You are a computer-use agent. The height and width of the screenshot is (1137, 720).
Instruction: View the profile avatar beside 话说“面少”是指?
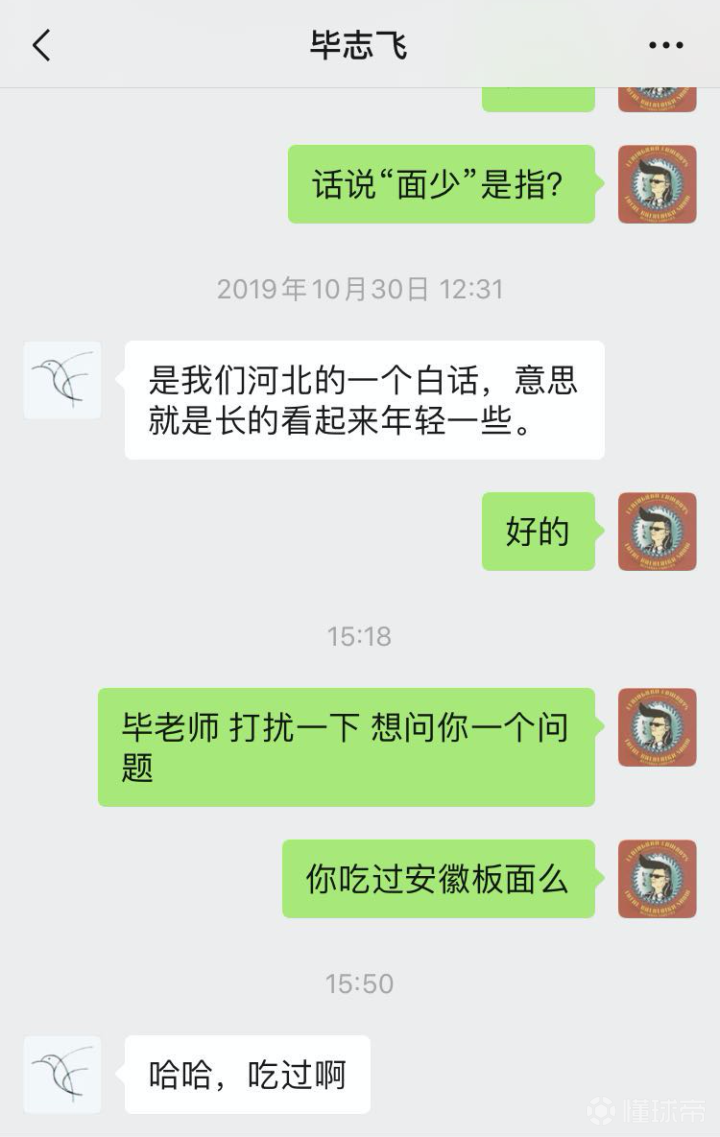[x=657, y=184]
